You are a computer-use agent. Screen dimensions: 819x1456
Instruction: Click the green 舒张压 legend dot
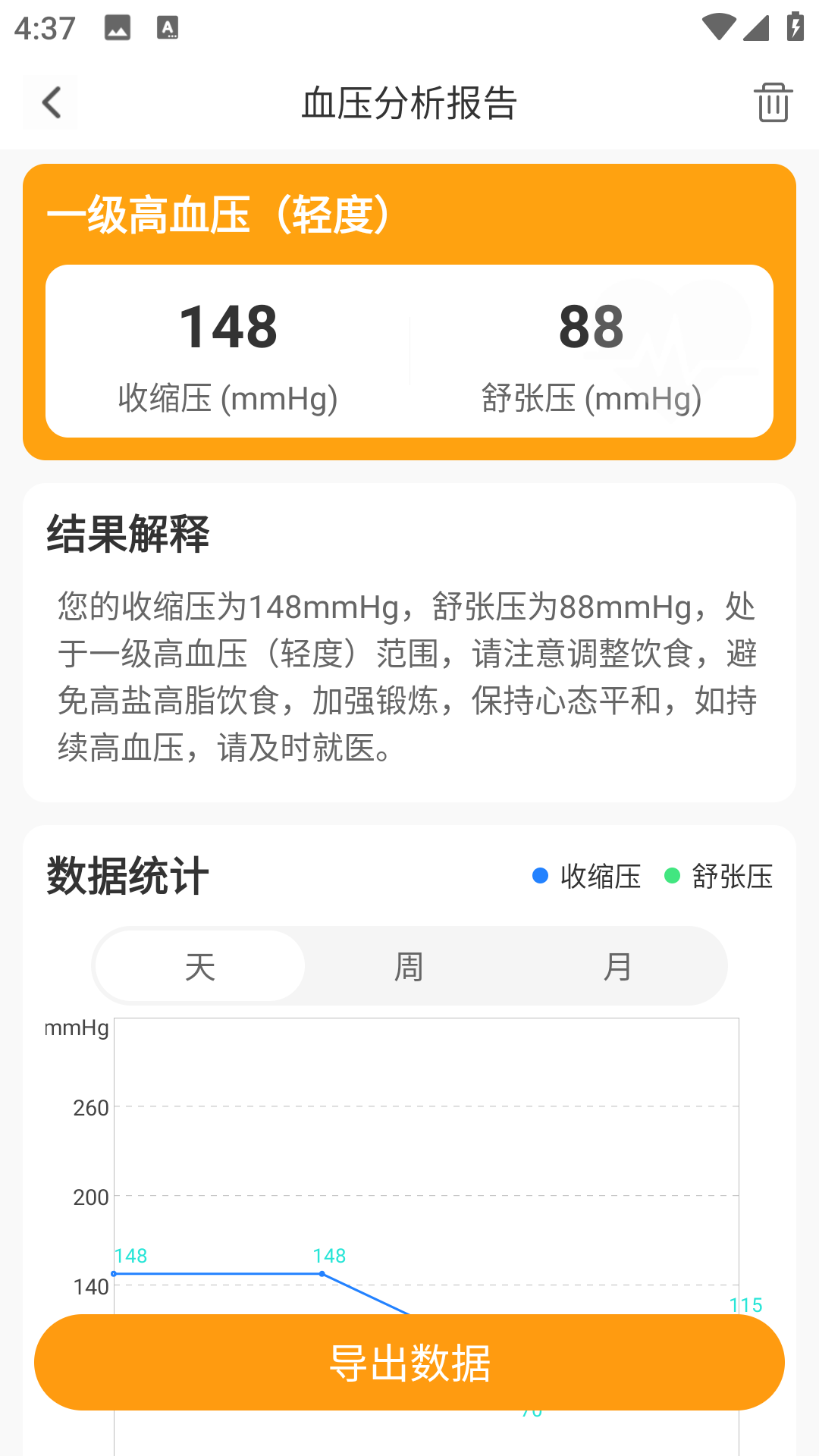click(671, 876)
